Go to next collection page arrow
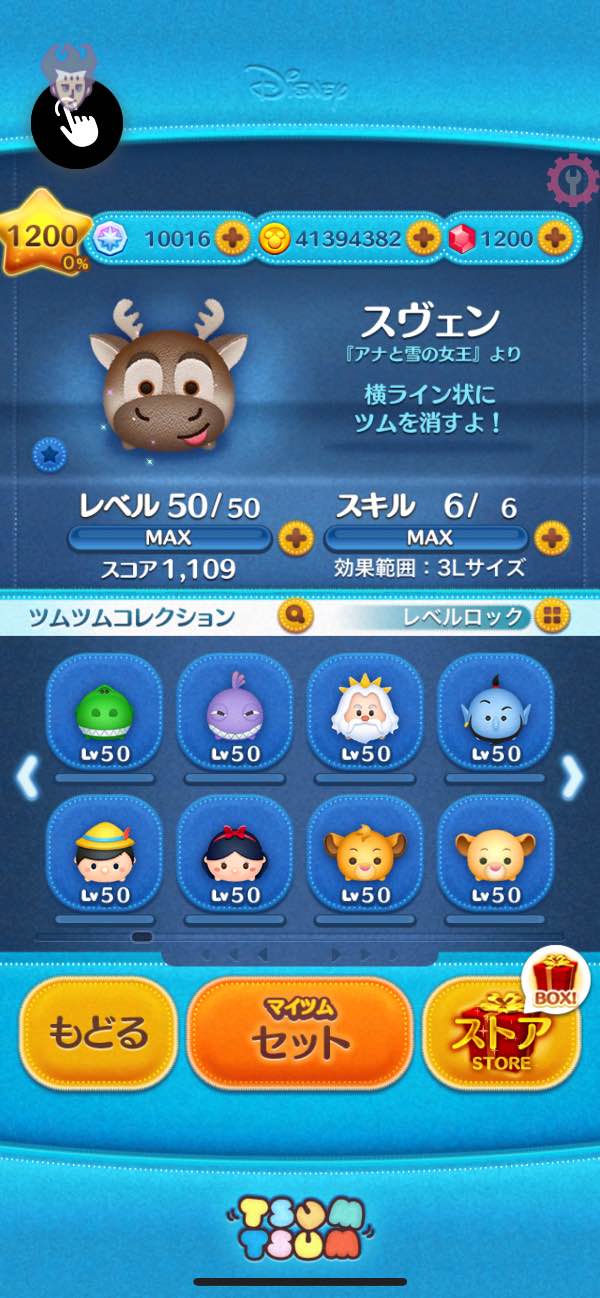 pyautogui.click(x=573, y=776)
